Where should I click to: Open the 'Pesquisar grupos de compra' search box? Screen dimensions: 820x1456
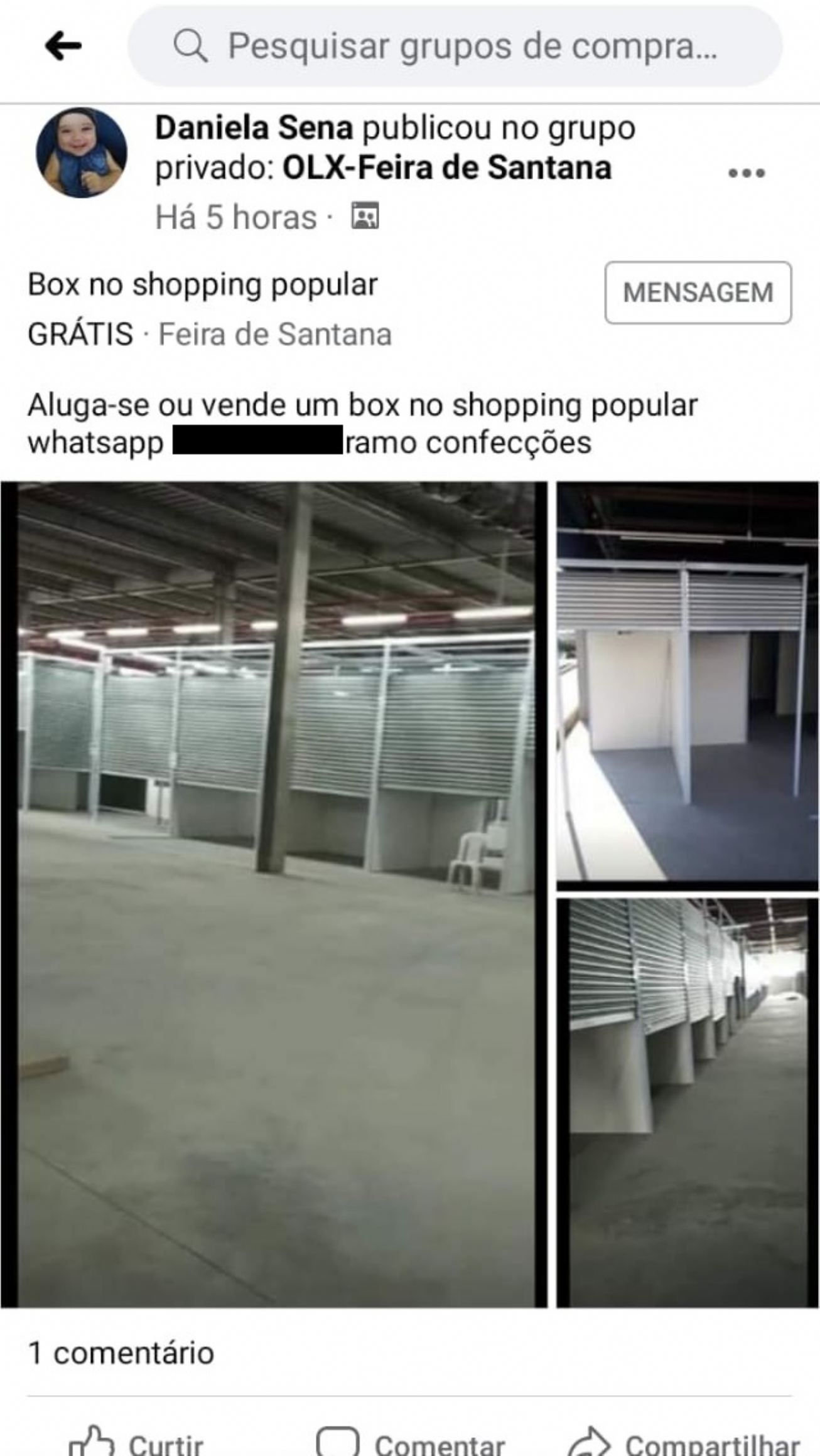[x=455, y=46]
